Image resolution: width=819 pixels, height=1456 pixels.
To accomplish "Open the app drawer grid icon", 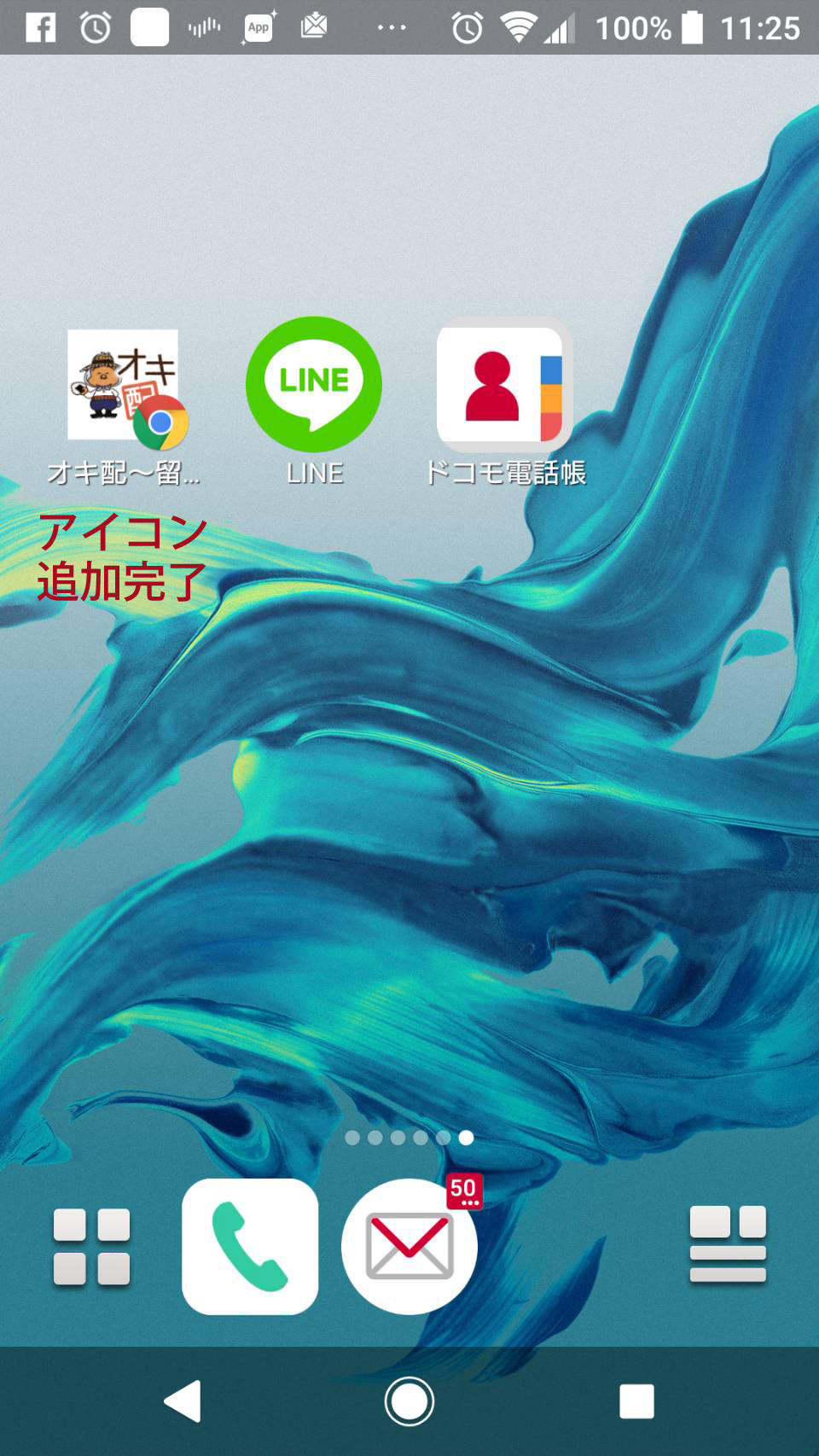I will coord(91,1246).
